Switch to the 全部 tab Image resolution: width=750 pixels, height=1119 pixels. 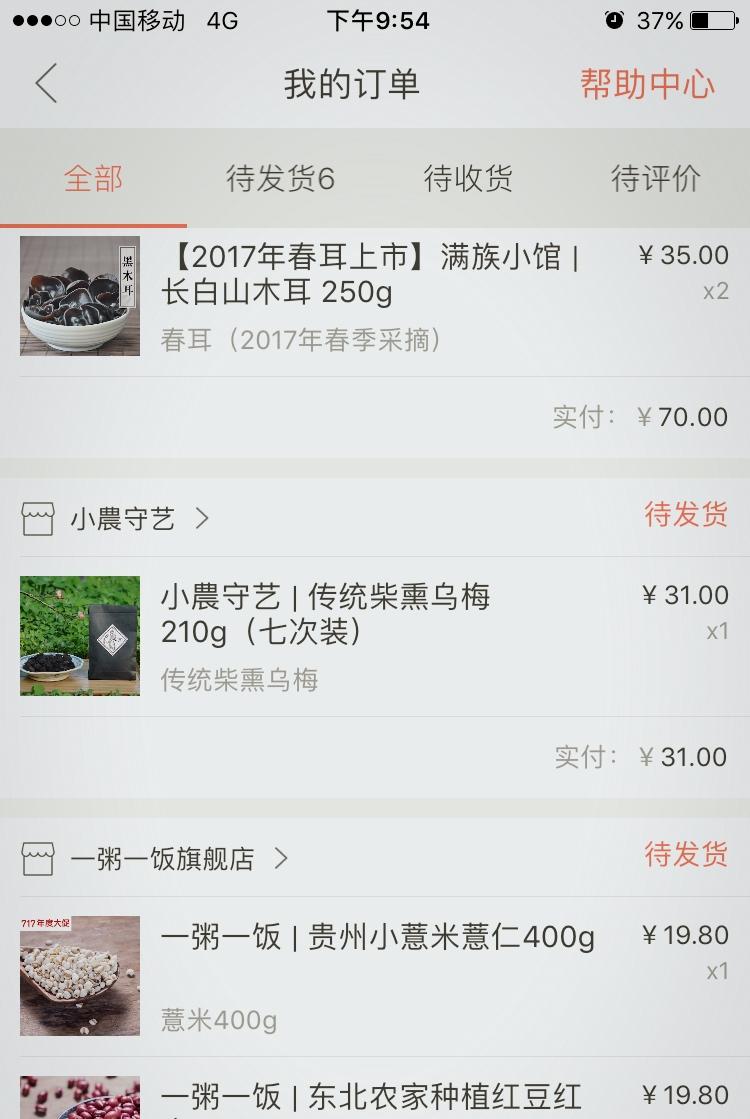click(x=93, y=179)
